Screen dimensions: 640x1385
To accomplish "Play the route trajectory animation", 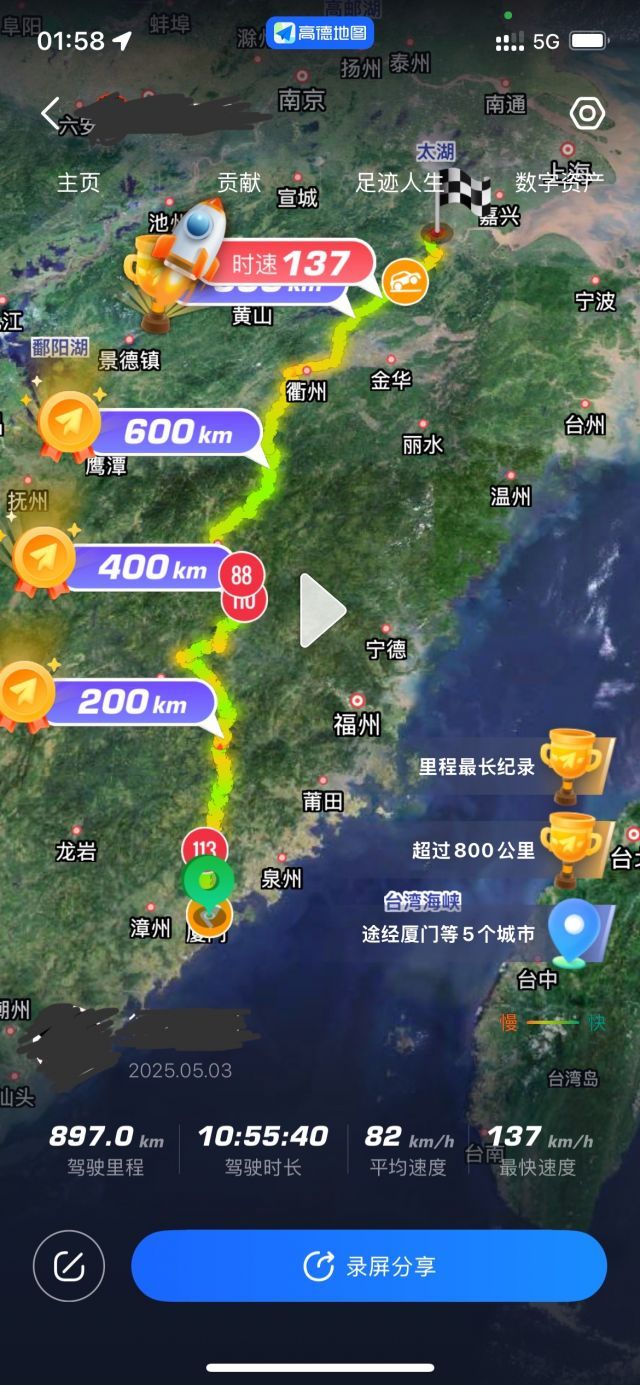I will coord(322,610).
